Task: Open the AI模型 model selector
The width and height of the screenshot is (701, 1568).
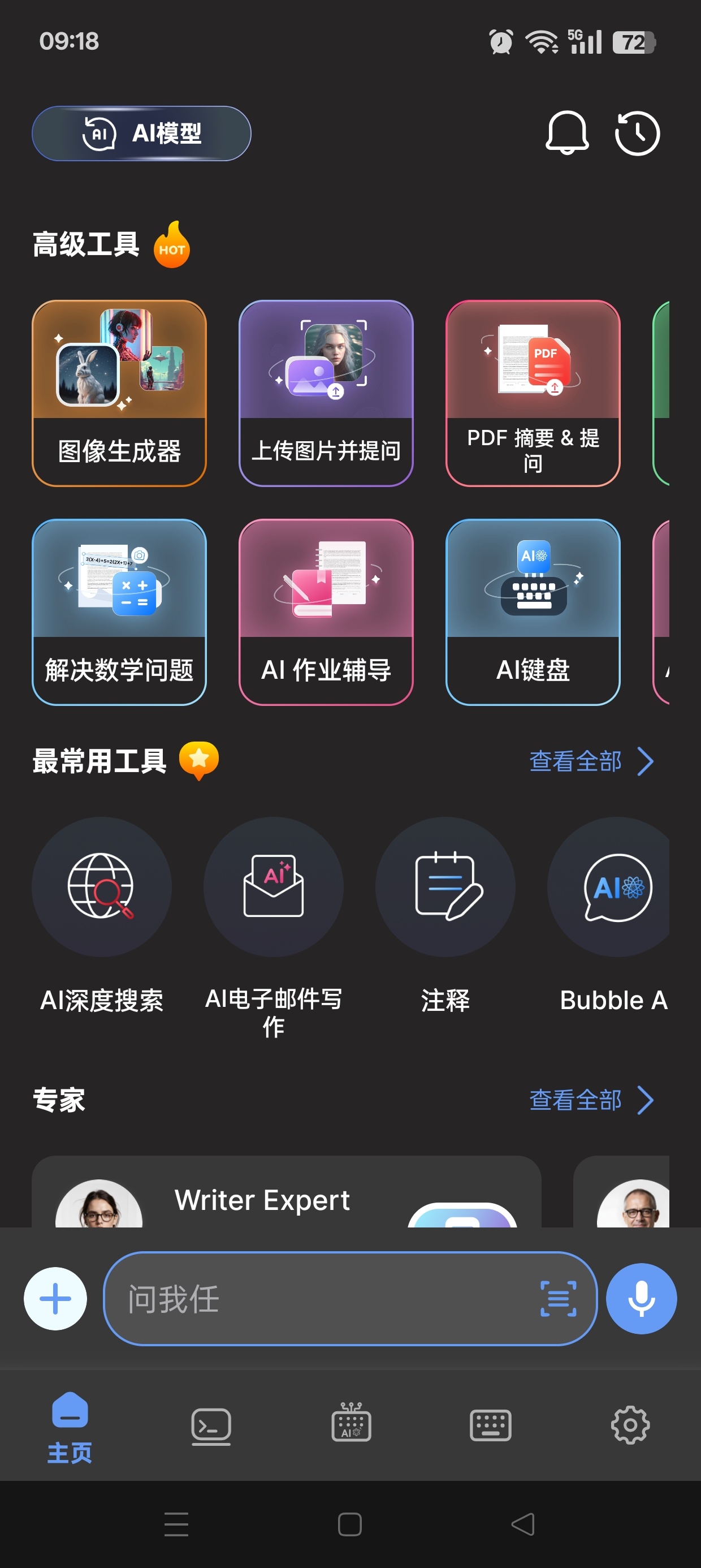Action: point(142,134)
